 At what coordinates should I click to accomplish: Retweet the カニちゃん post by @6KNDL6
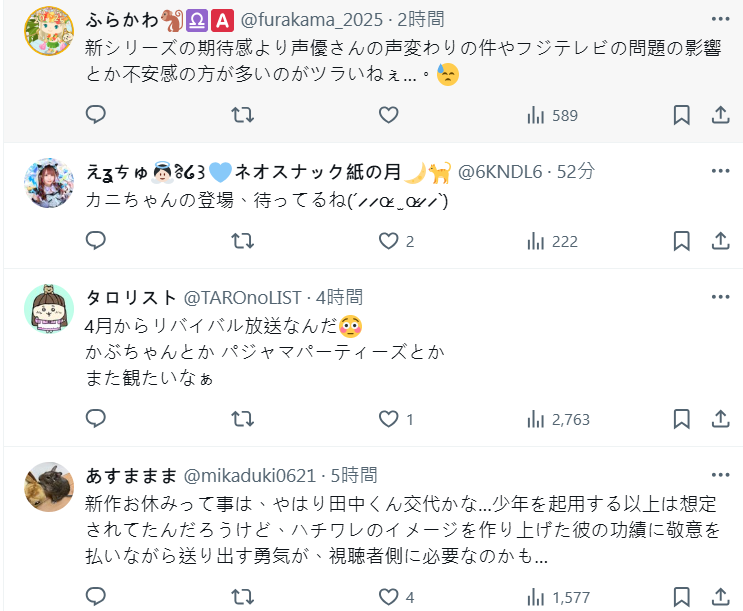tap(242, 241)
